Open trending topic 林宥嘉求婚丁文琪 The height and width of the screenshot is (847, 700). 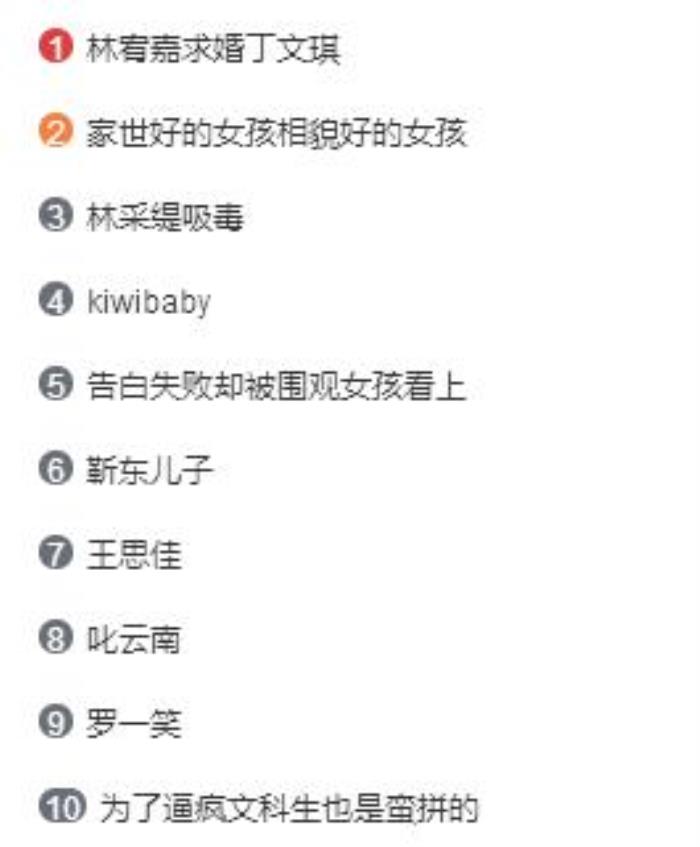[x=212, y=48]
